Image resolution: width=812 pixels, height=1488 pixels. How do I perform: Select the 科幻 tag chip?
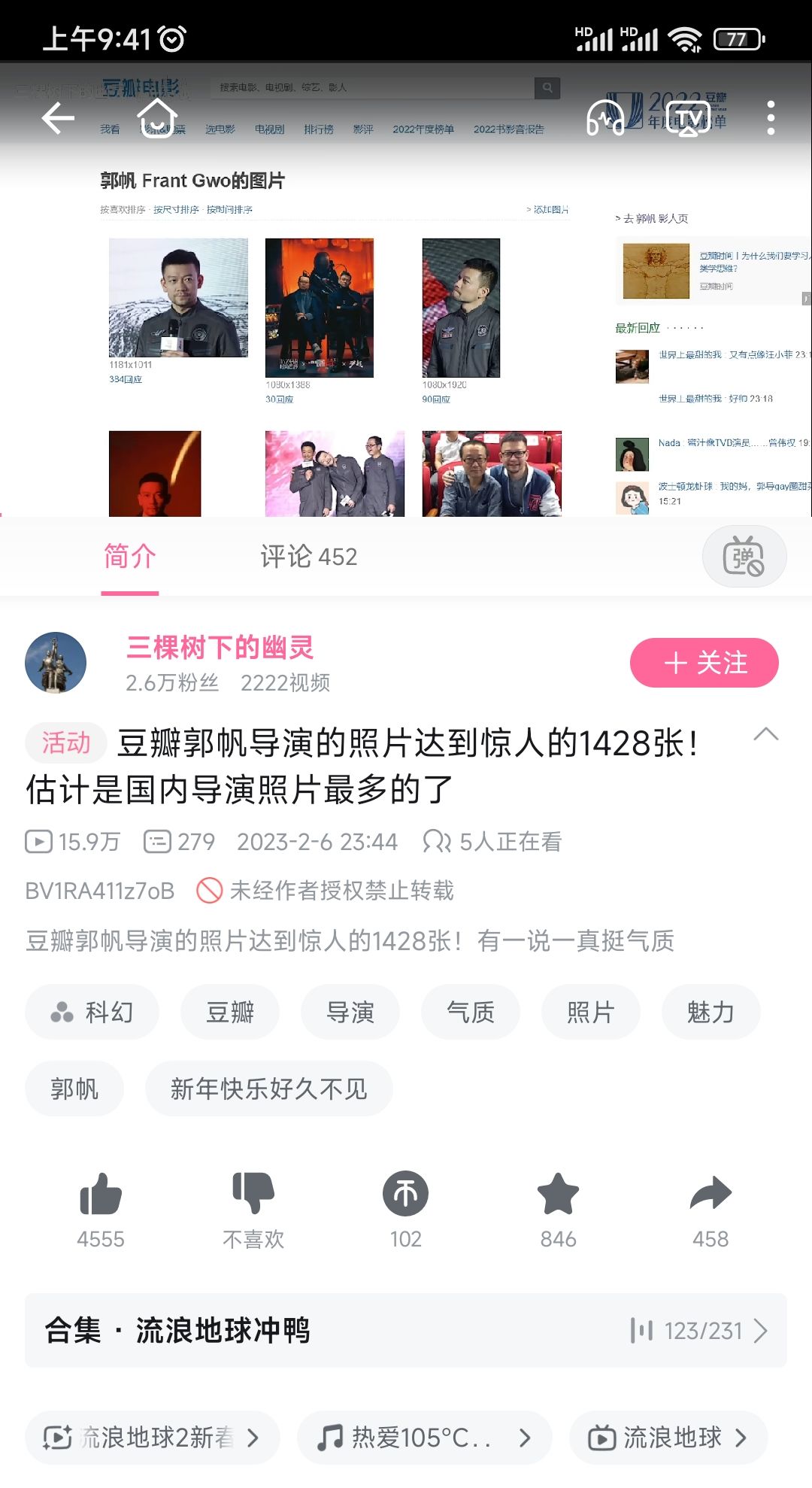tap(92, 1013)
